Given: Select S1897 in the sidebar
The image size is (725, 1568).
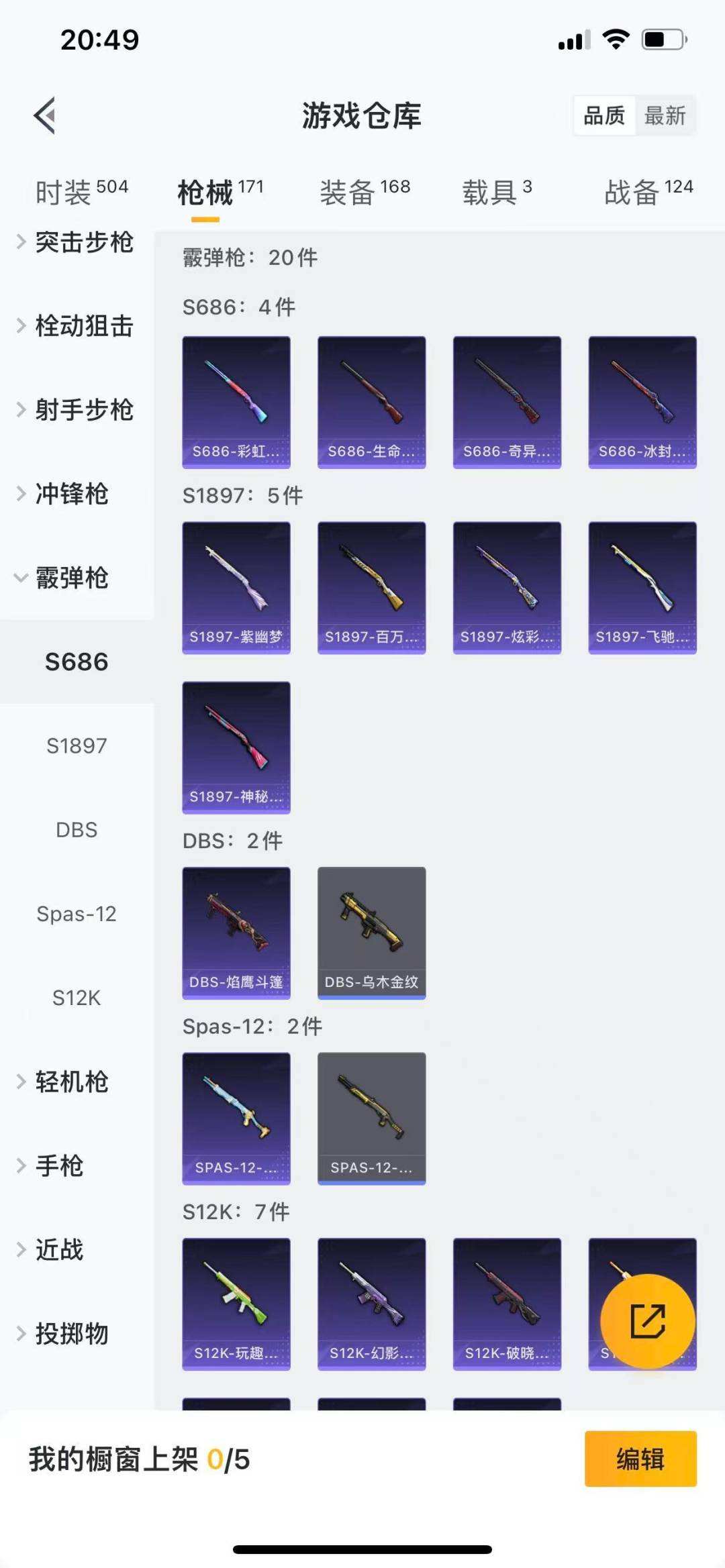Looking at the screenshot, I should coord(77,745).
